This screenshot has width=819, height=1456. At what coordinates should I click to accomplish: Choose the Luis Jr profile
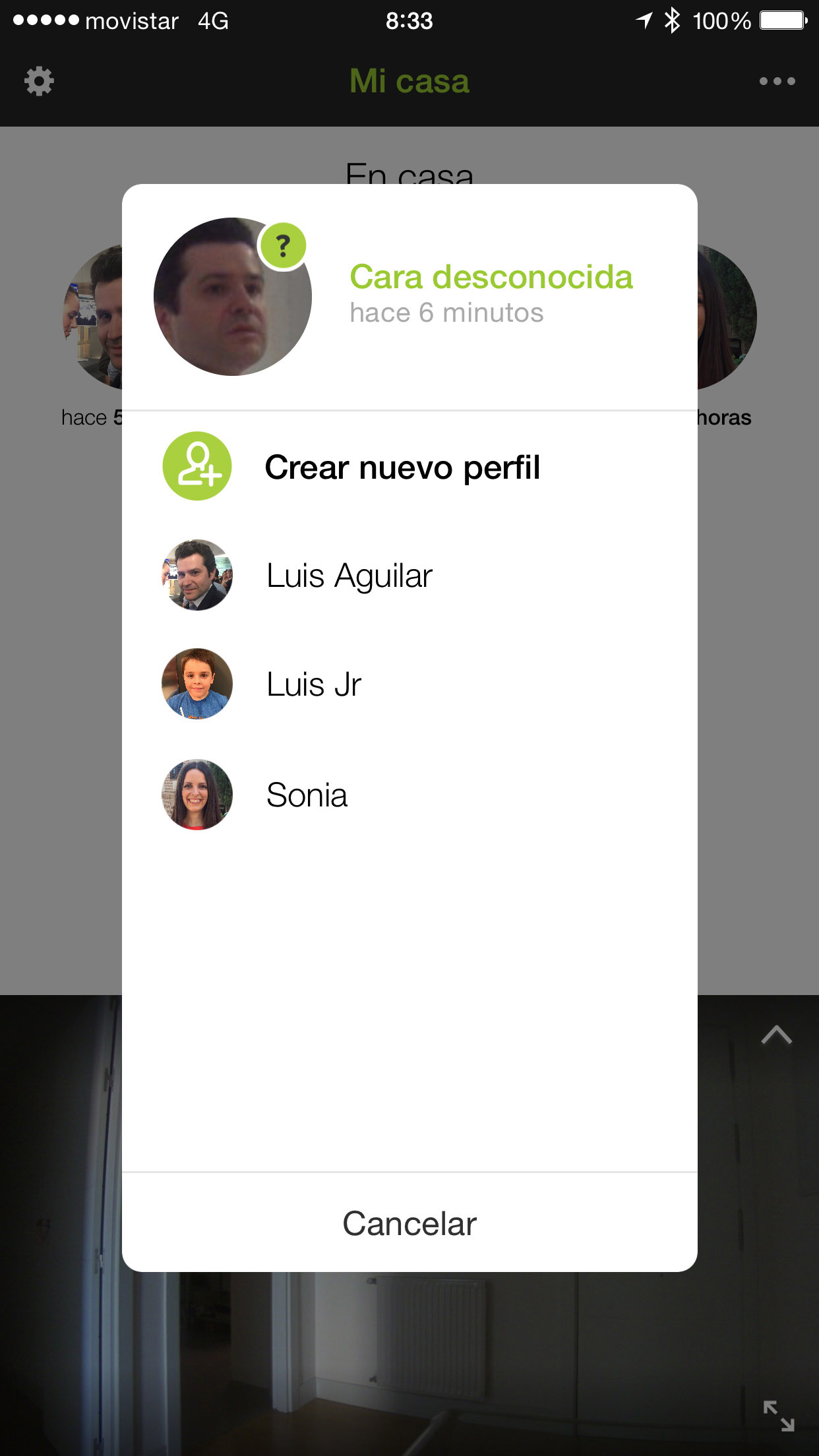coord(314,684)
